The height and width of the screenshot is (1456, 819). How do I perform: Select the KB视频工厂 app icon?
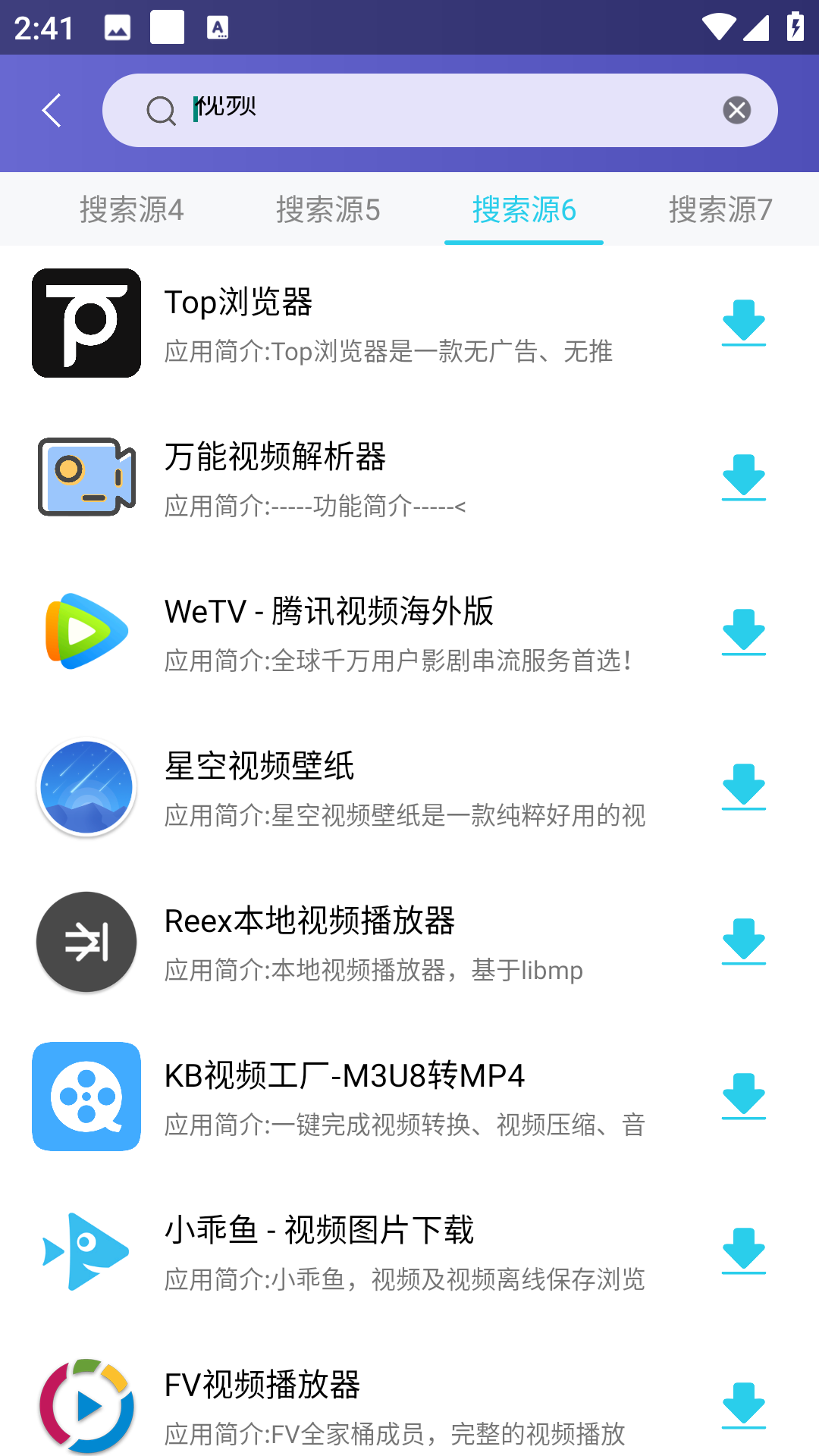[x=86, y=1097]
